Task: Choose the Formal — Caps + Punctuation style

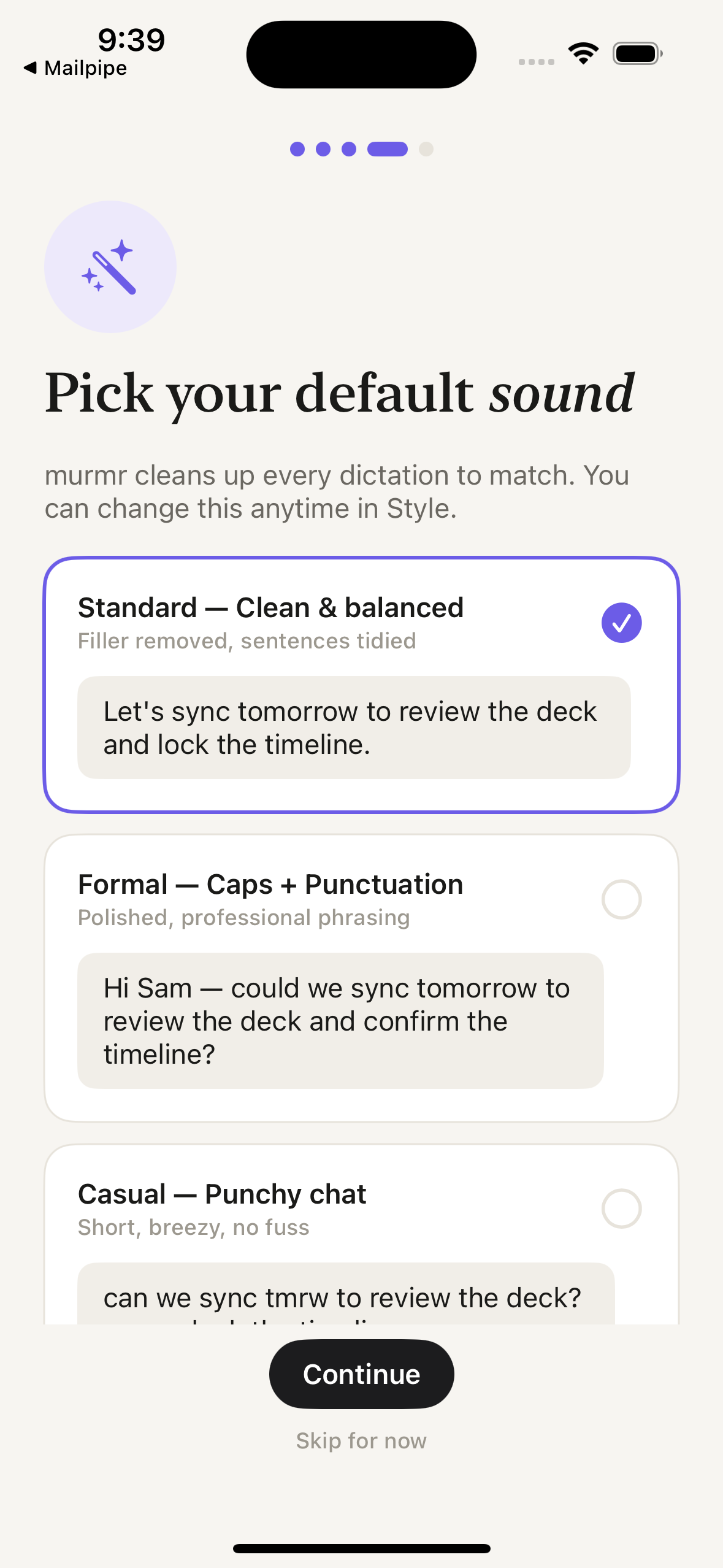Action: [361, 978]
